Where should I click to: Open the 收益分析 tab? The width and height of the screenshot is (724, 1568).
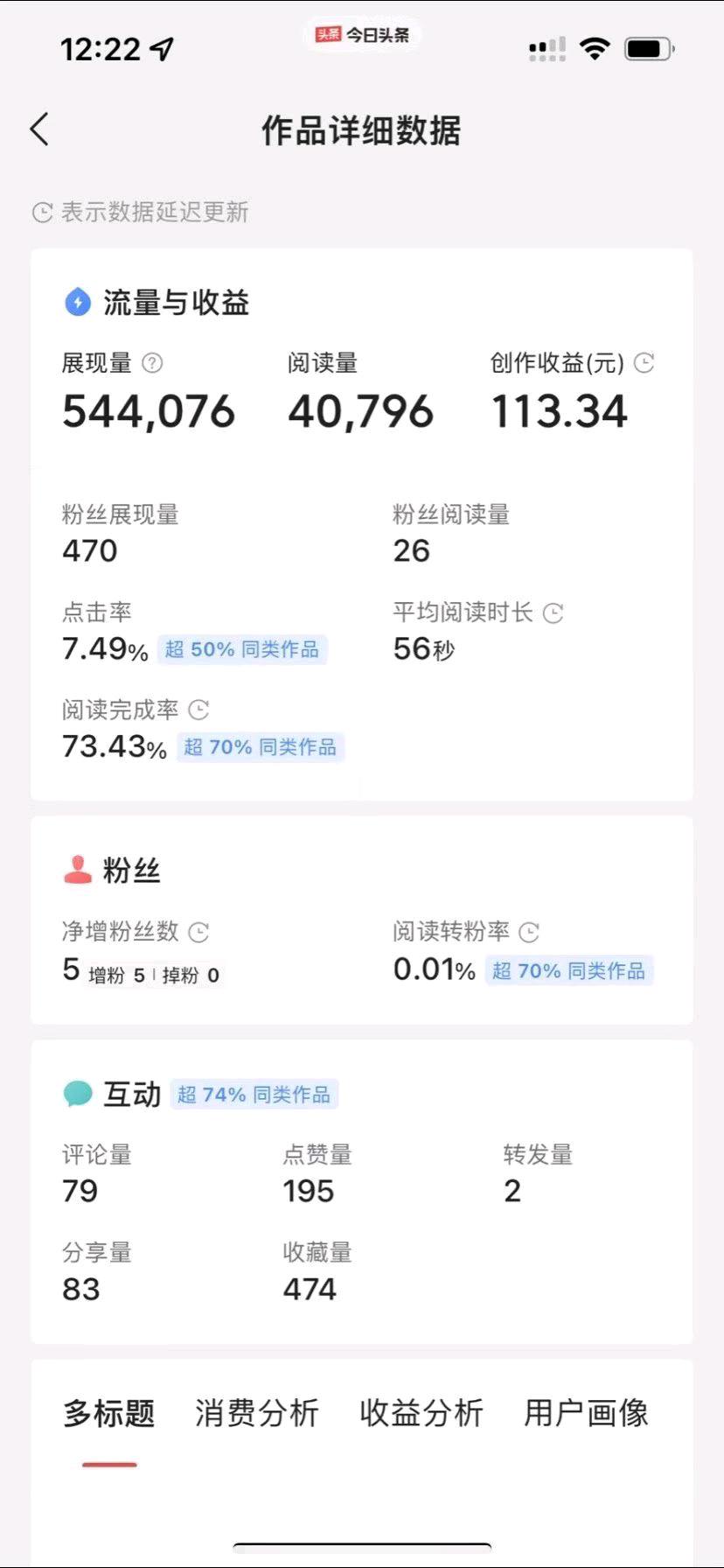tap(421, 1413)
